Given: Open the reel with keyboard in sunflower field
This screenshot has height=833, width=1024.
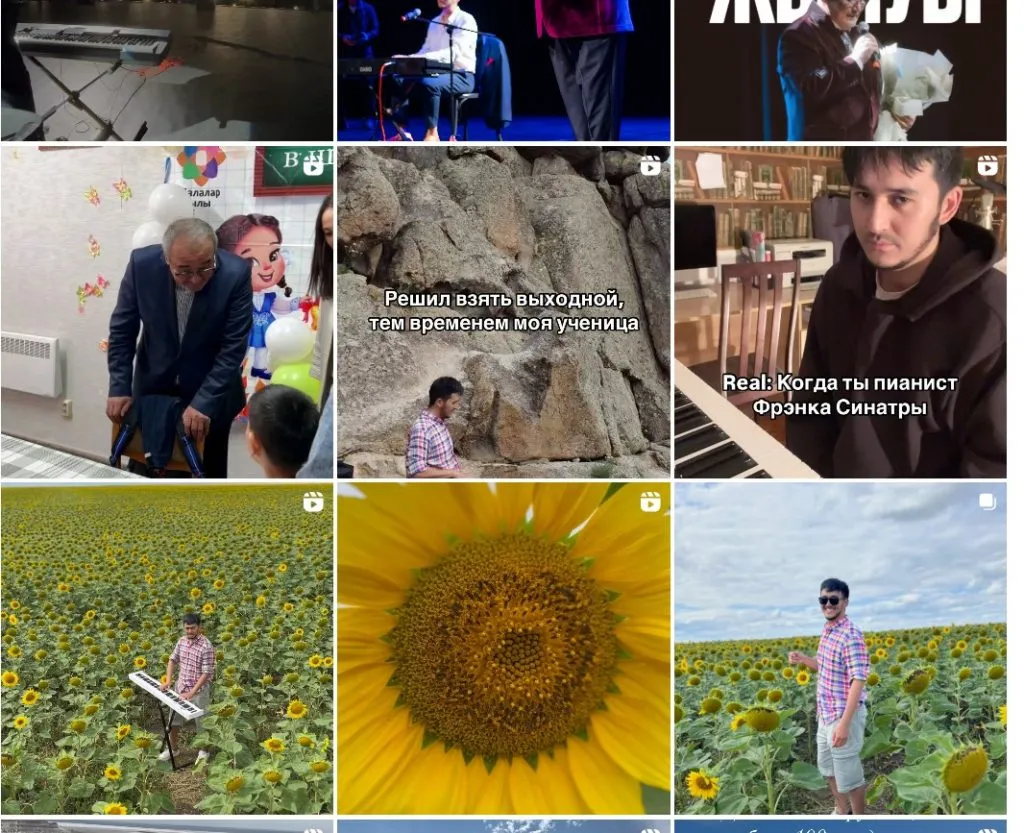Looking at the screenshot, I should pos(166,649).
